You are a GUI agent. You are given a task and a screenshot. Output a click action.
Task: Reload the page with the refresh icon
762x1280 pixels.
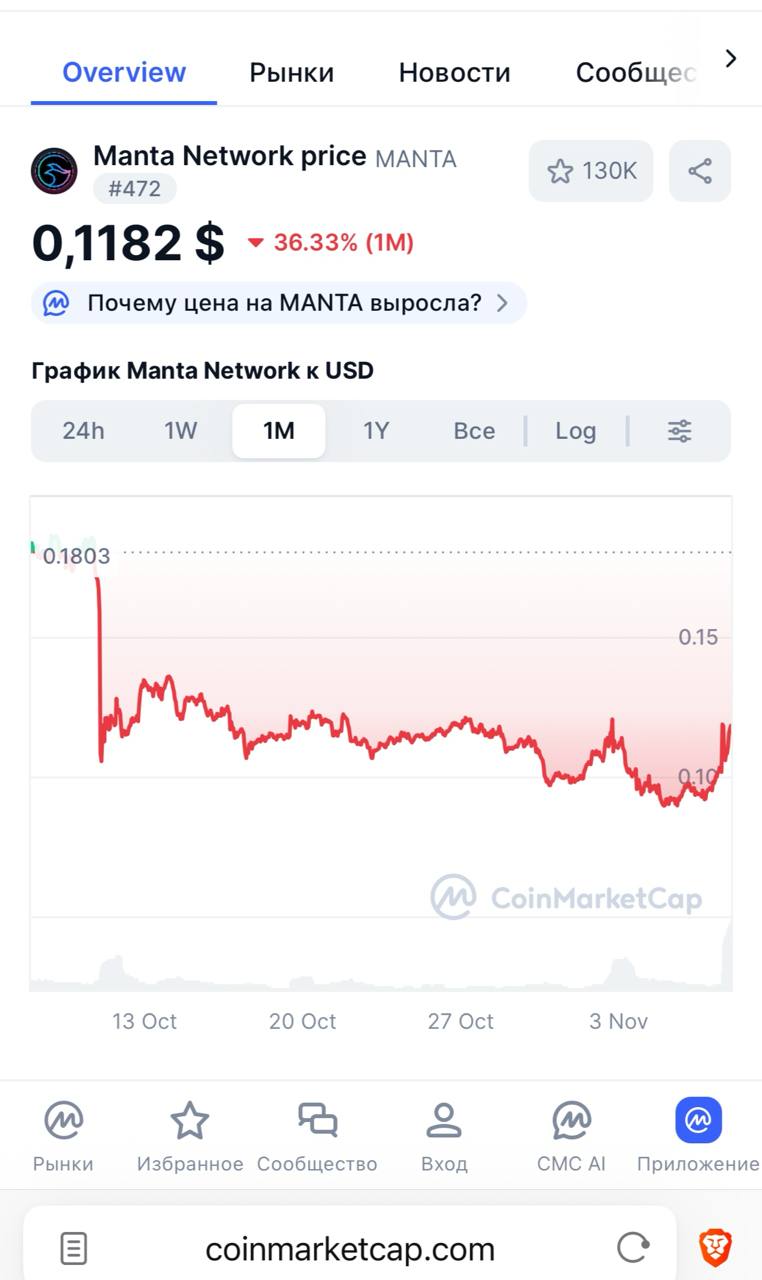(x=634, y=1247)
